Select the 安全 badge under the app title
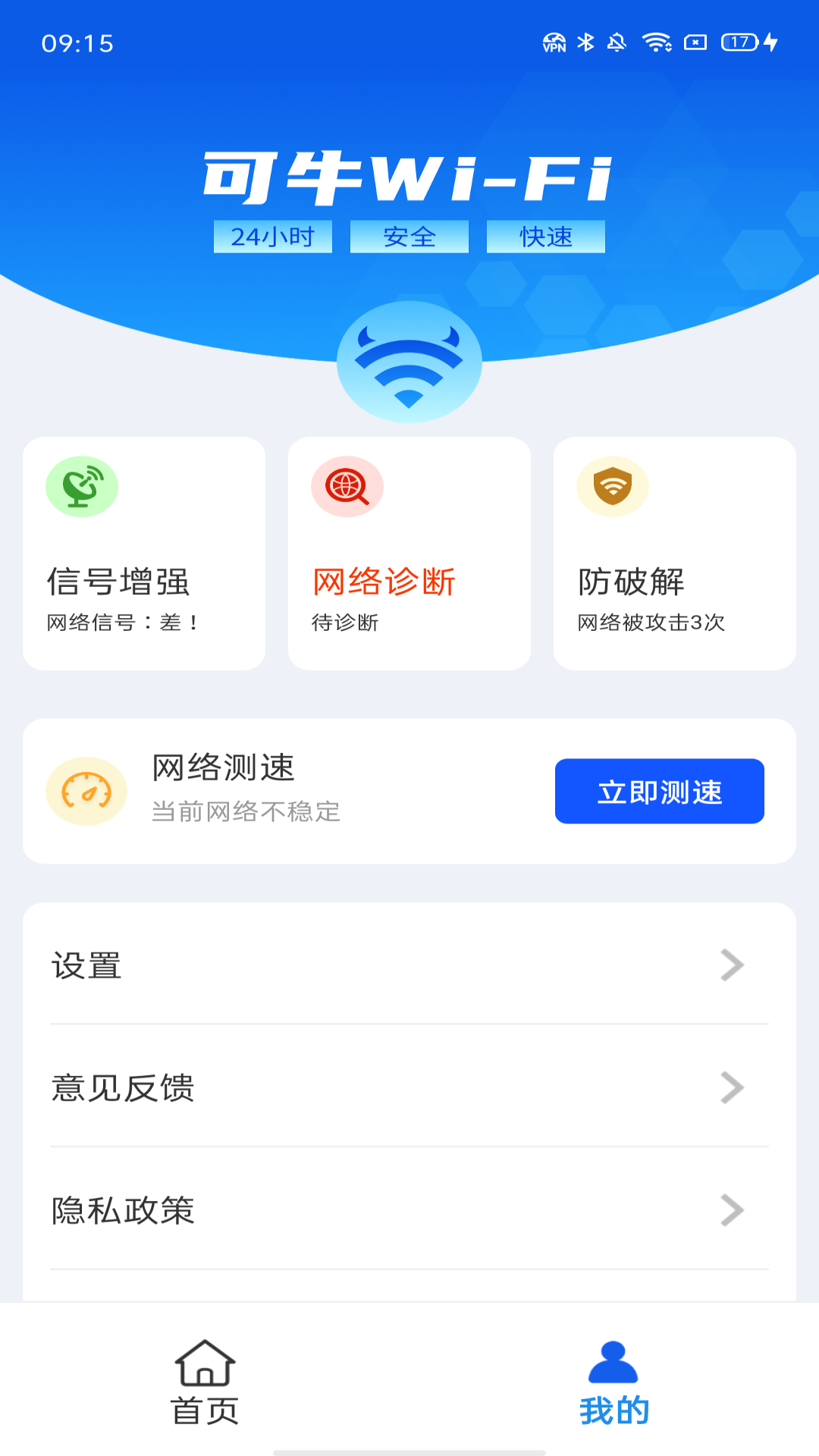This screenshot has width=819, height=1456. pos(409,237)
